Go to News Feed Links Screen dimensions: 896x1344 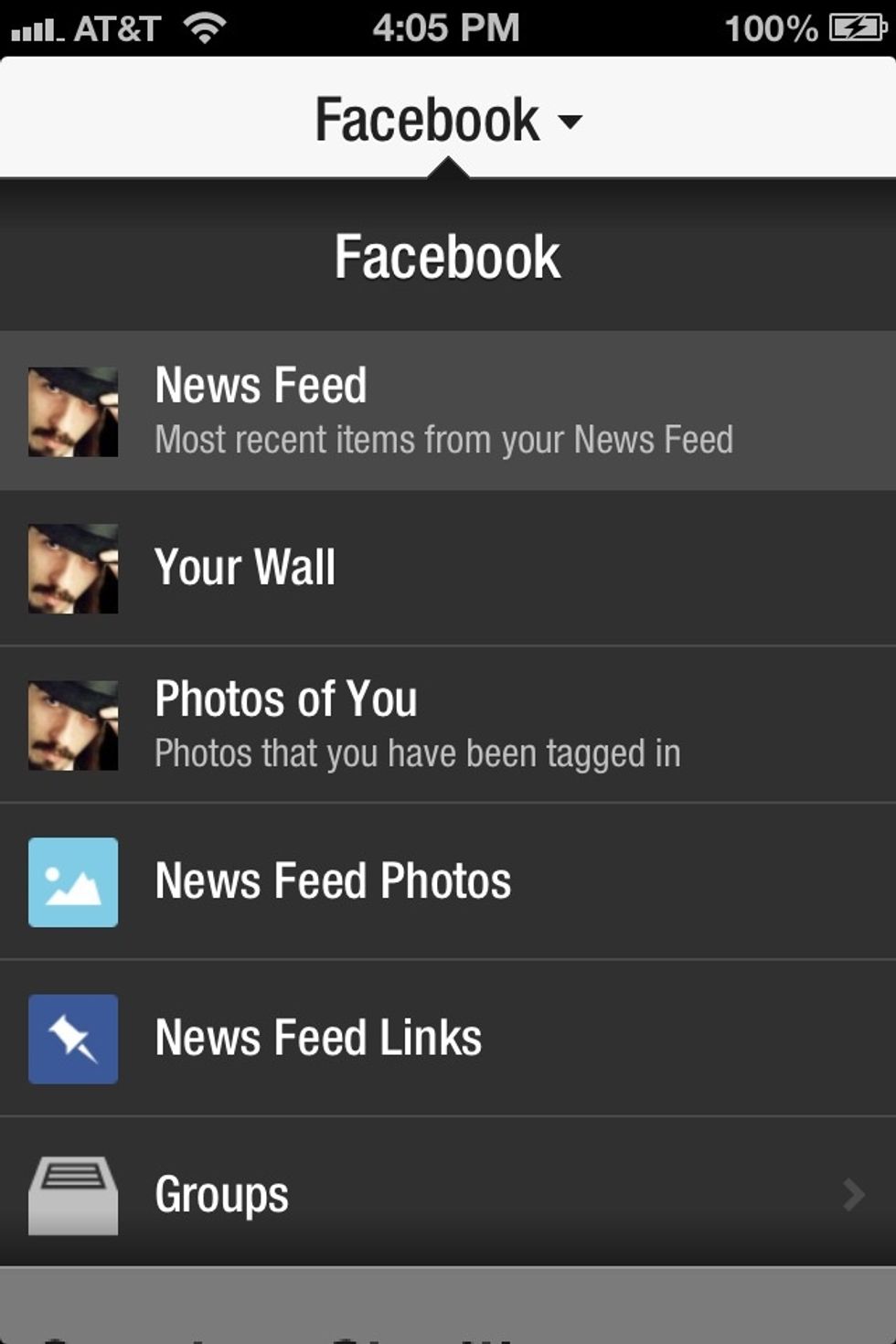(x=366, y=1038)
